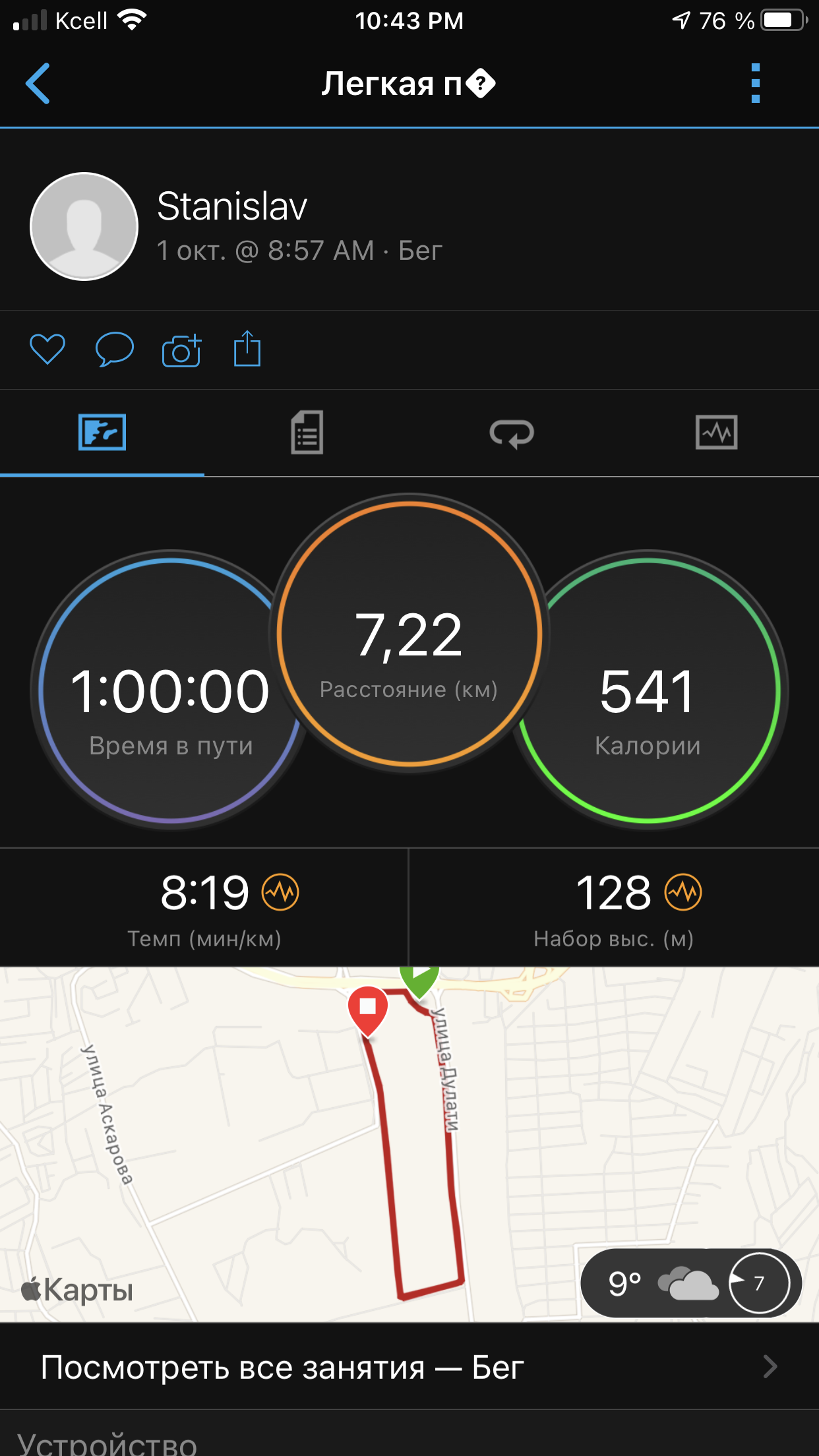Tap the weather widget showing 9°
Screen dimensions: 819x1456
pyautogui.click(x=690, y=1283)
